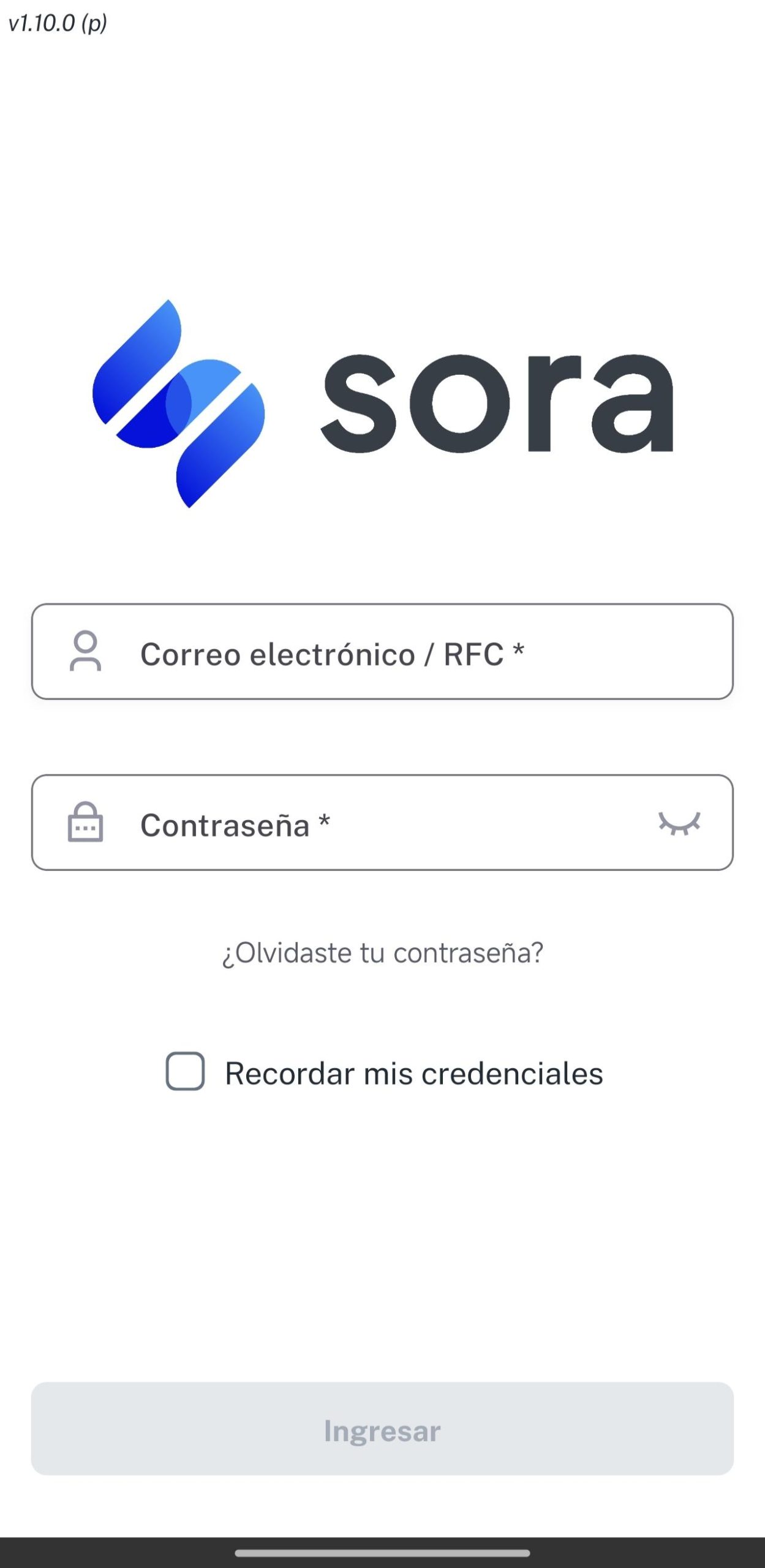The image size is (765, 1568).
Task: Click the forgot password text link
Action: (x=382, y=952)
